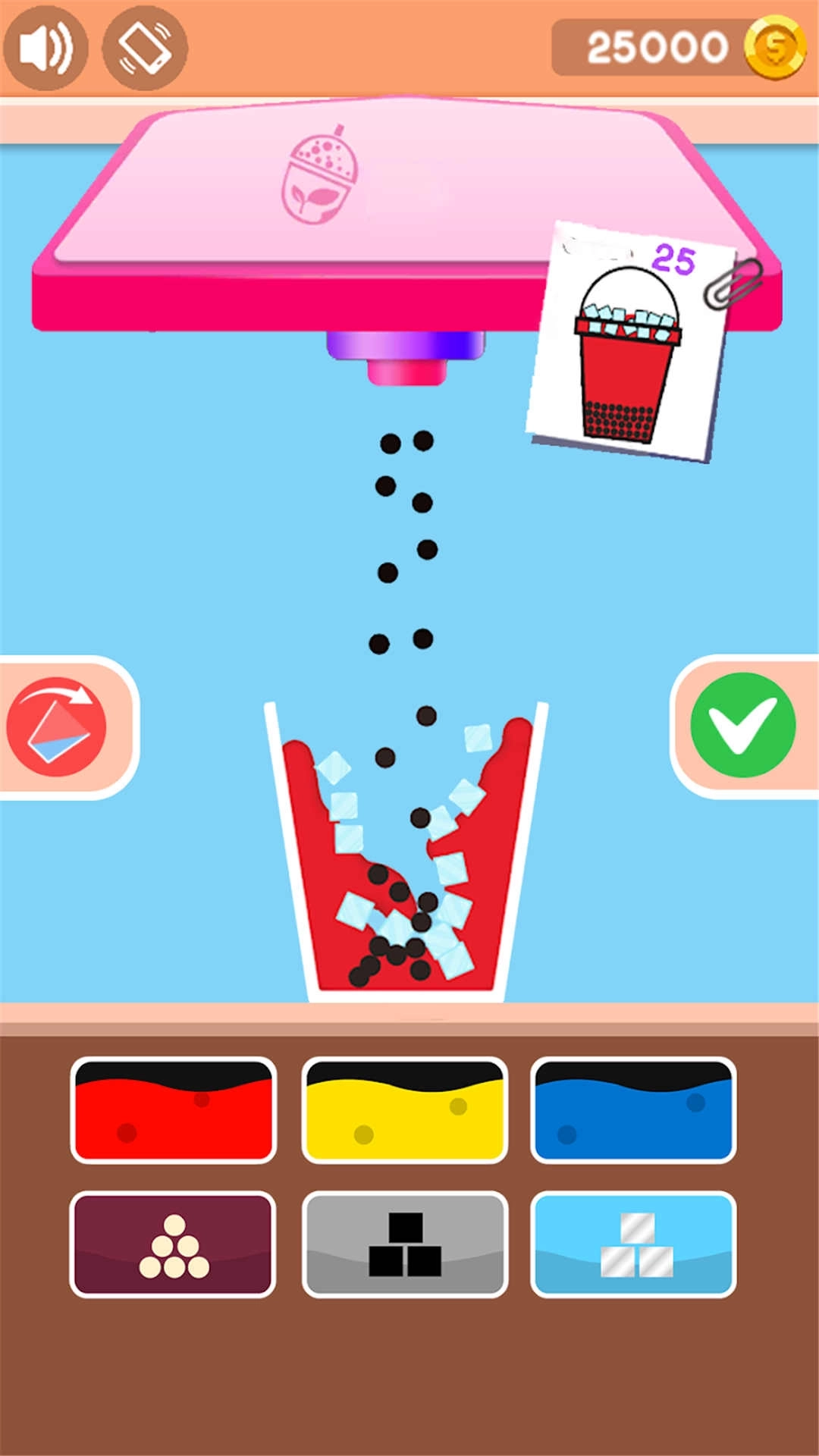Mute the game sound

pyautogui.click(x=45, y=47)
